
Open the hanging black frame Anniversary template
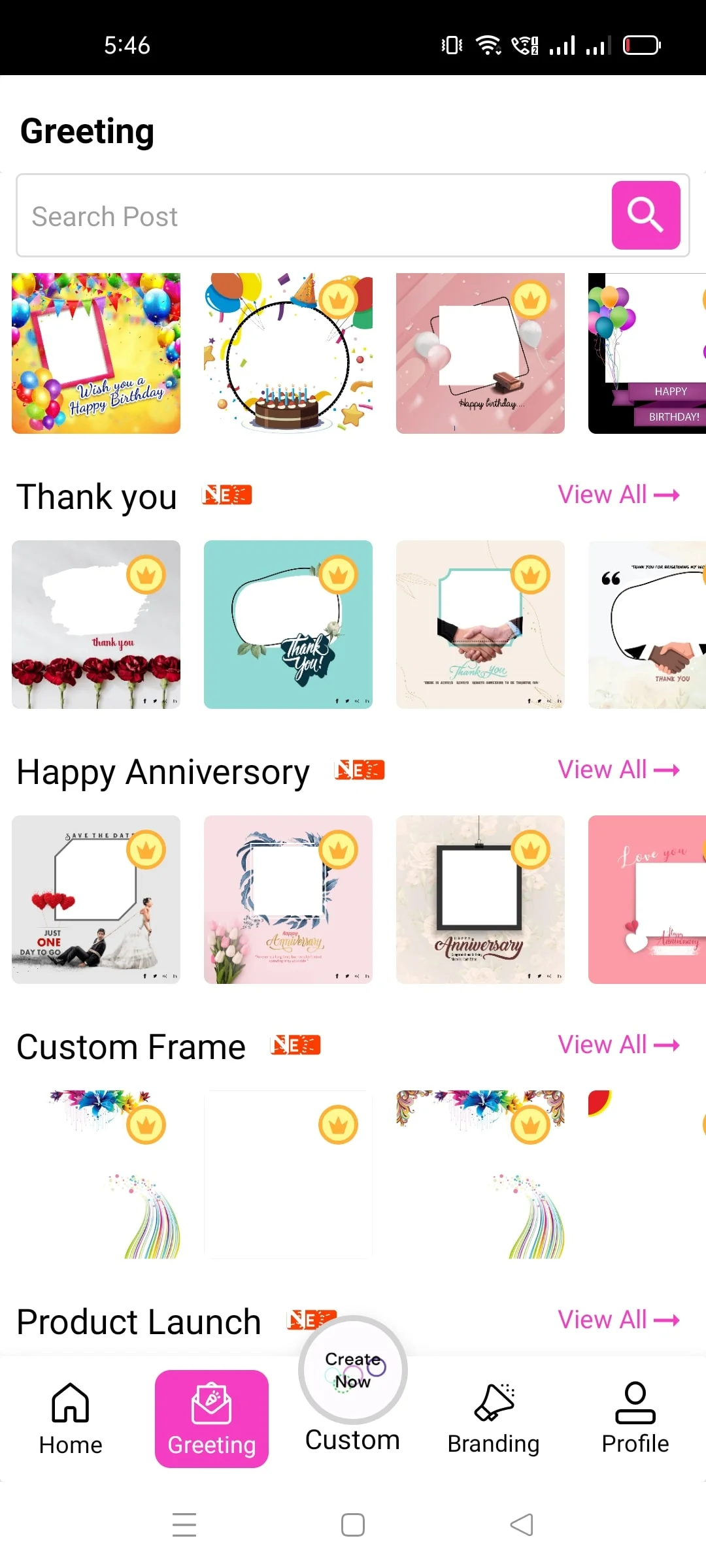click(480, 900)
